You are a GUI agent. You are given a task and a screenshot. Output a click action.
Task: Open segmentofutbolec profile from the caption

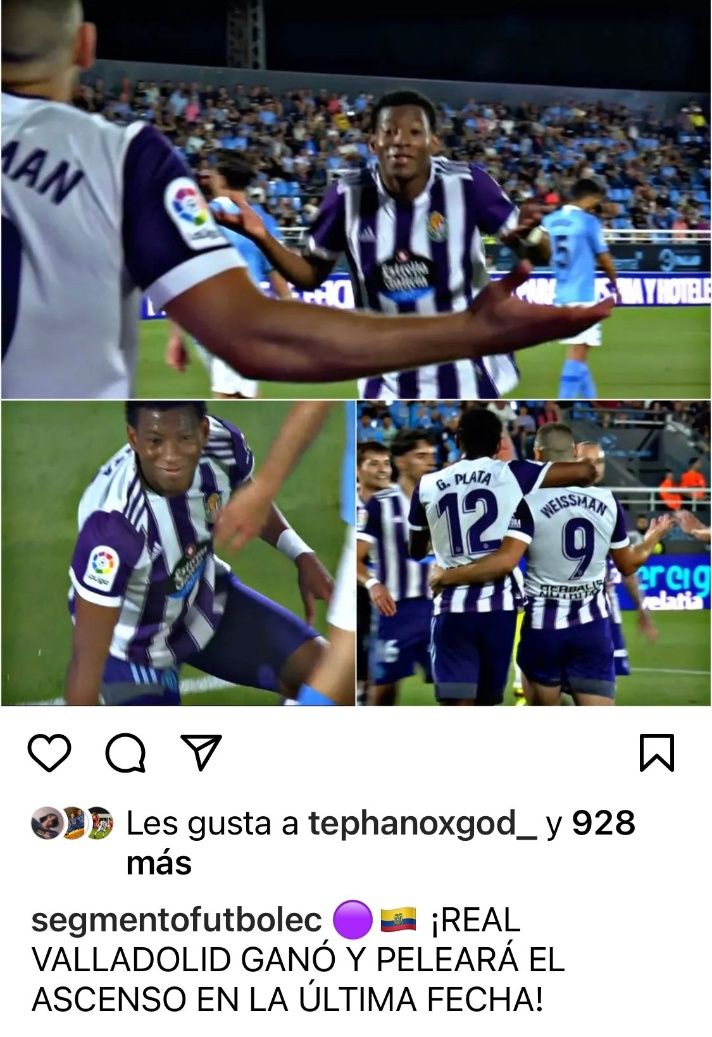pos(177,920)
